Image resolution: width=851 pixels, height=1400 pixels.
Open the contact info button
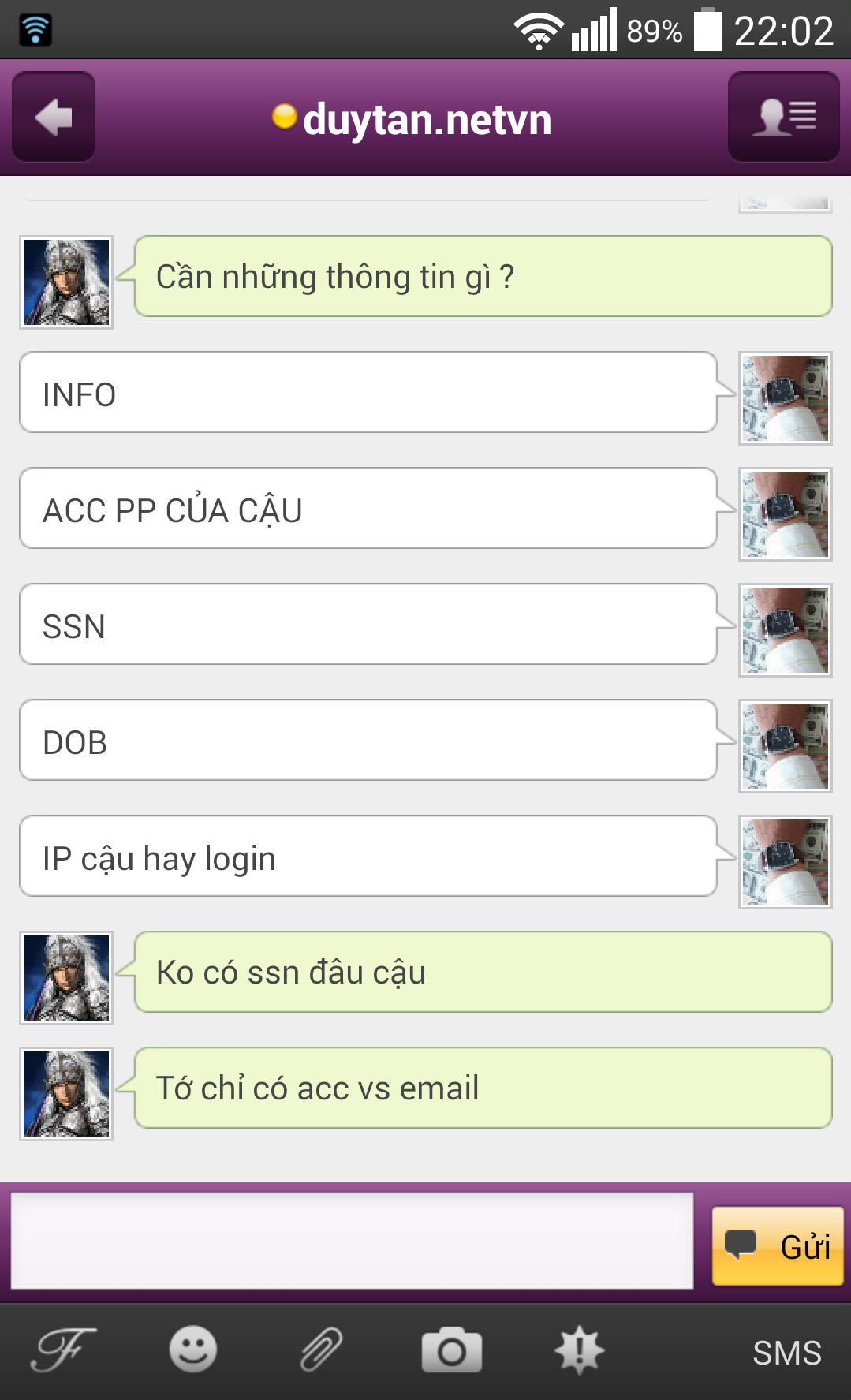(783, 118)
